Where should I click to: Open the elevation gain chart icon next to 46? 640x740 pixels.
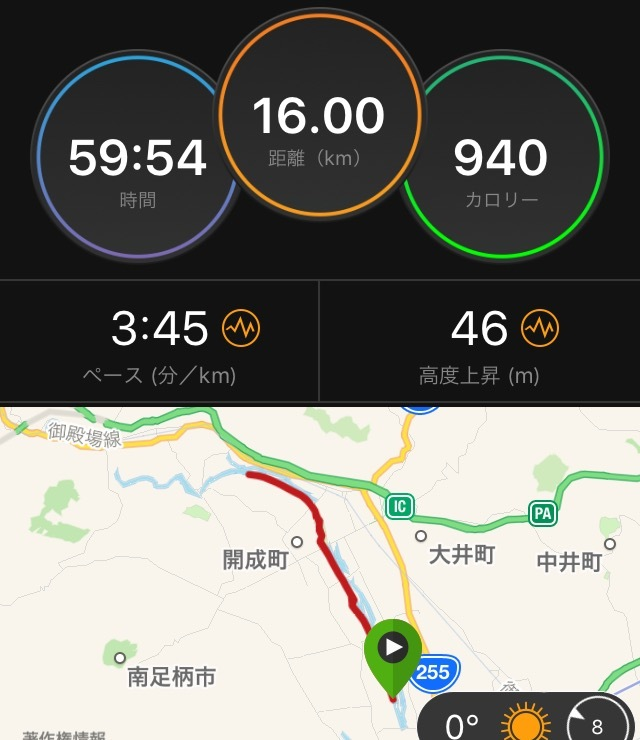tap(540, 328)
